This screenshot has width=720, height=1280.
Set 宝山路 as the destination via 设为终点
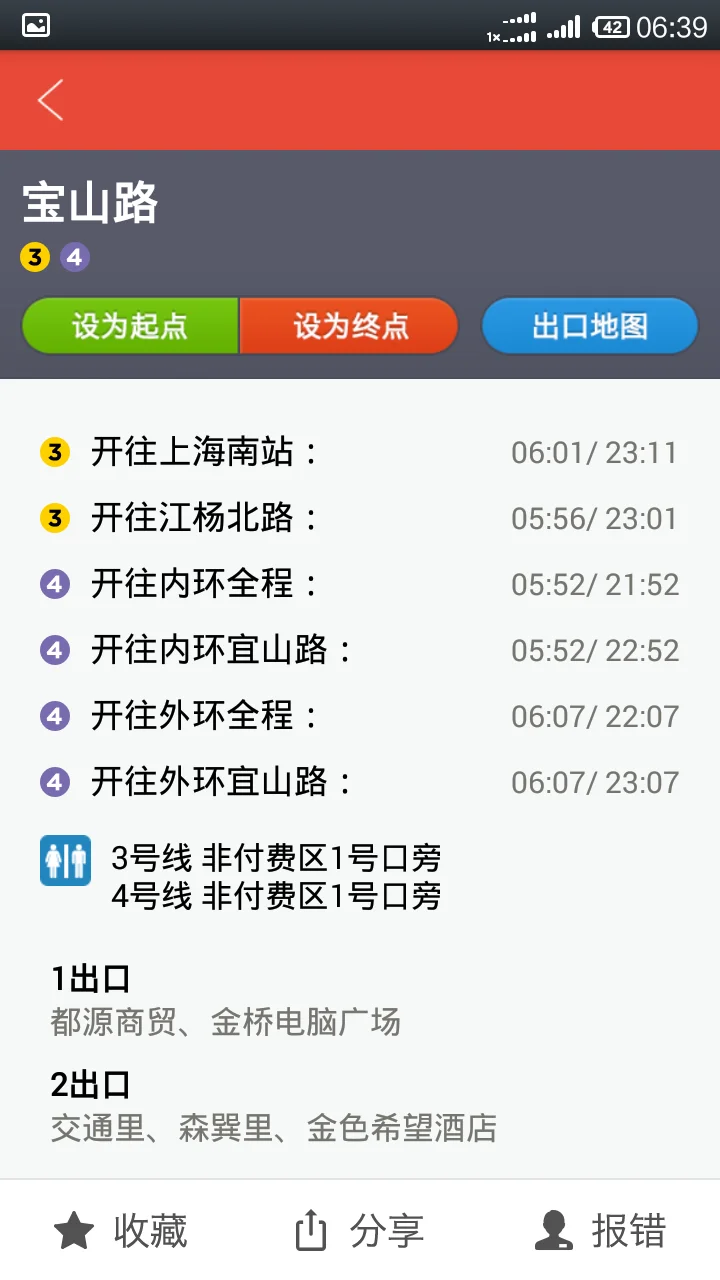click(x=348, y=326)
